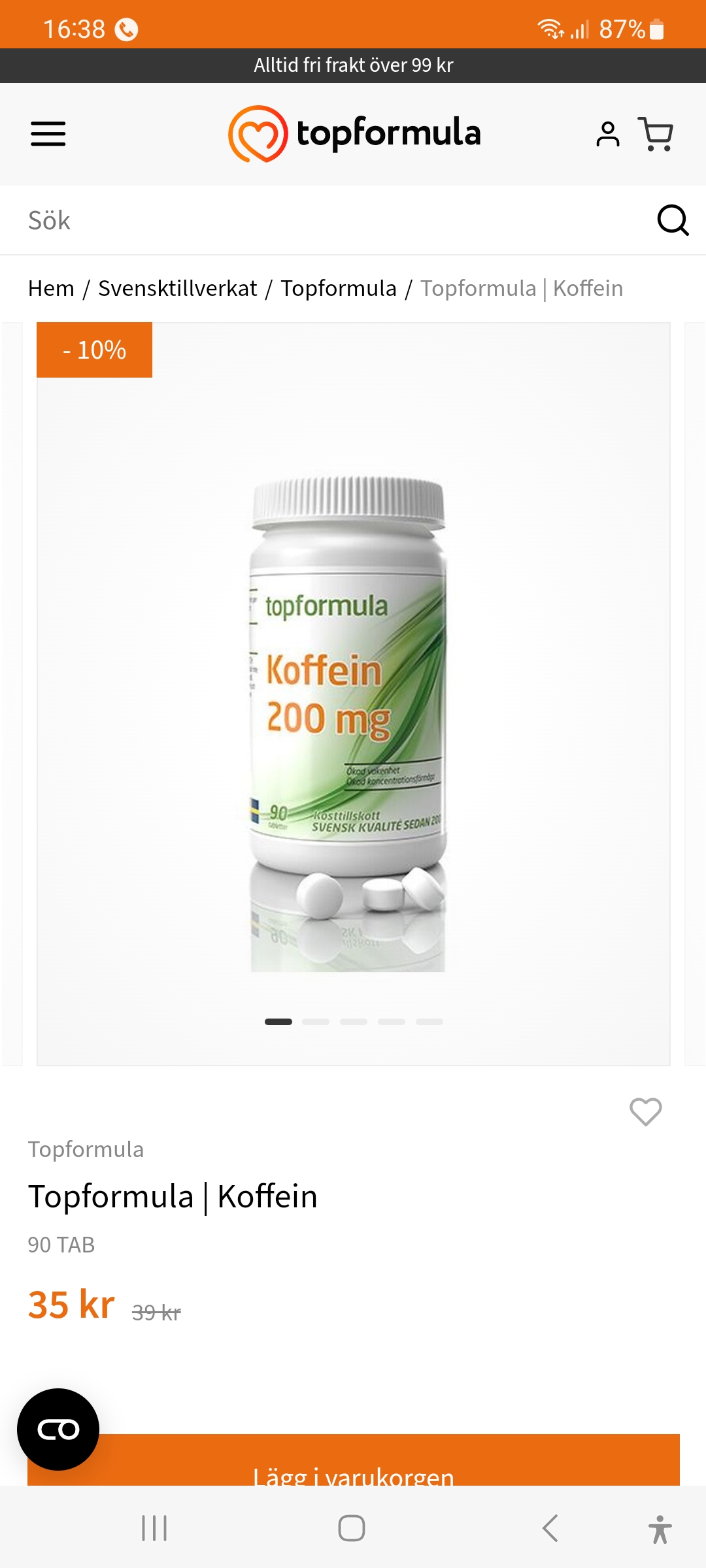Add Koffein to favorites with the heart
This screenshot has width=706, height=1568.
(x=645, y=1111)
